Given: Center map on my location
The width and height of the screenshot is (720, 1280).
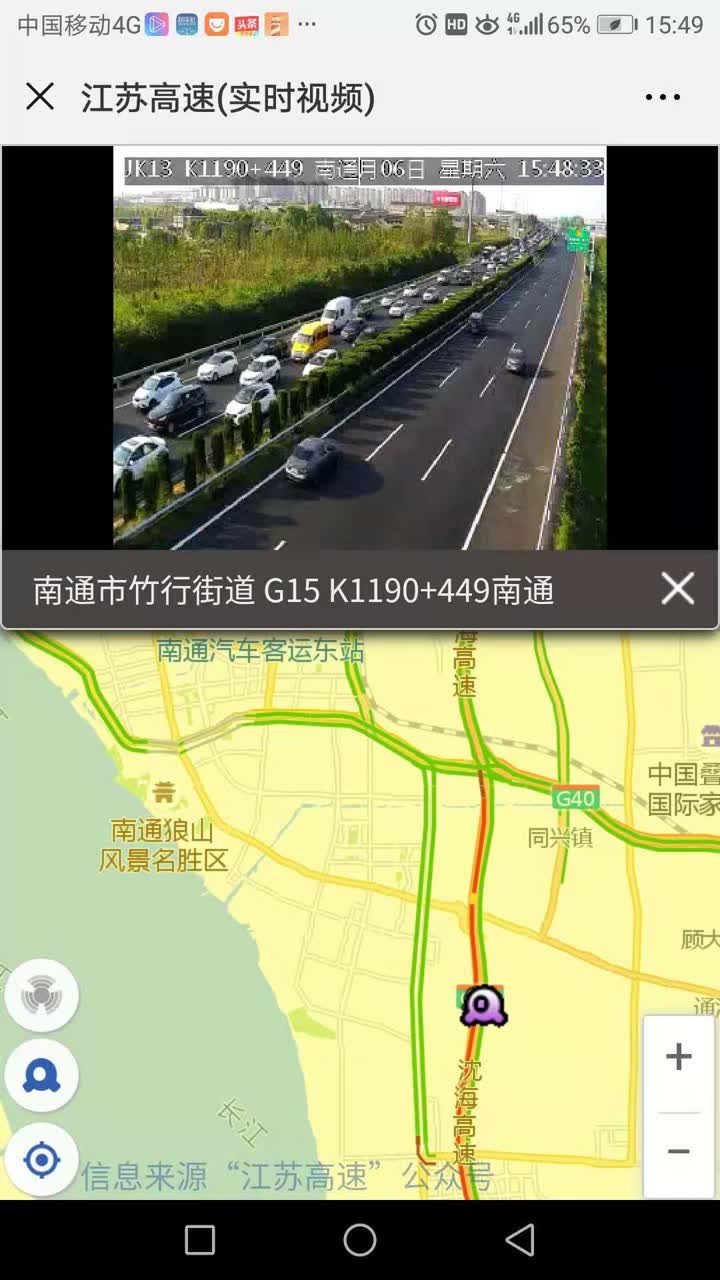Looking at the screenshot, I should click(x=41, y=1160).
